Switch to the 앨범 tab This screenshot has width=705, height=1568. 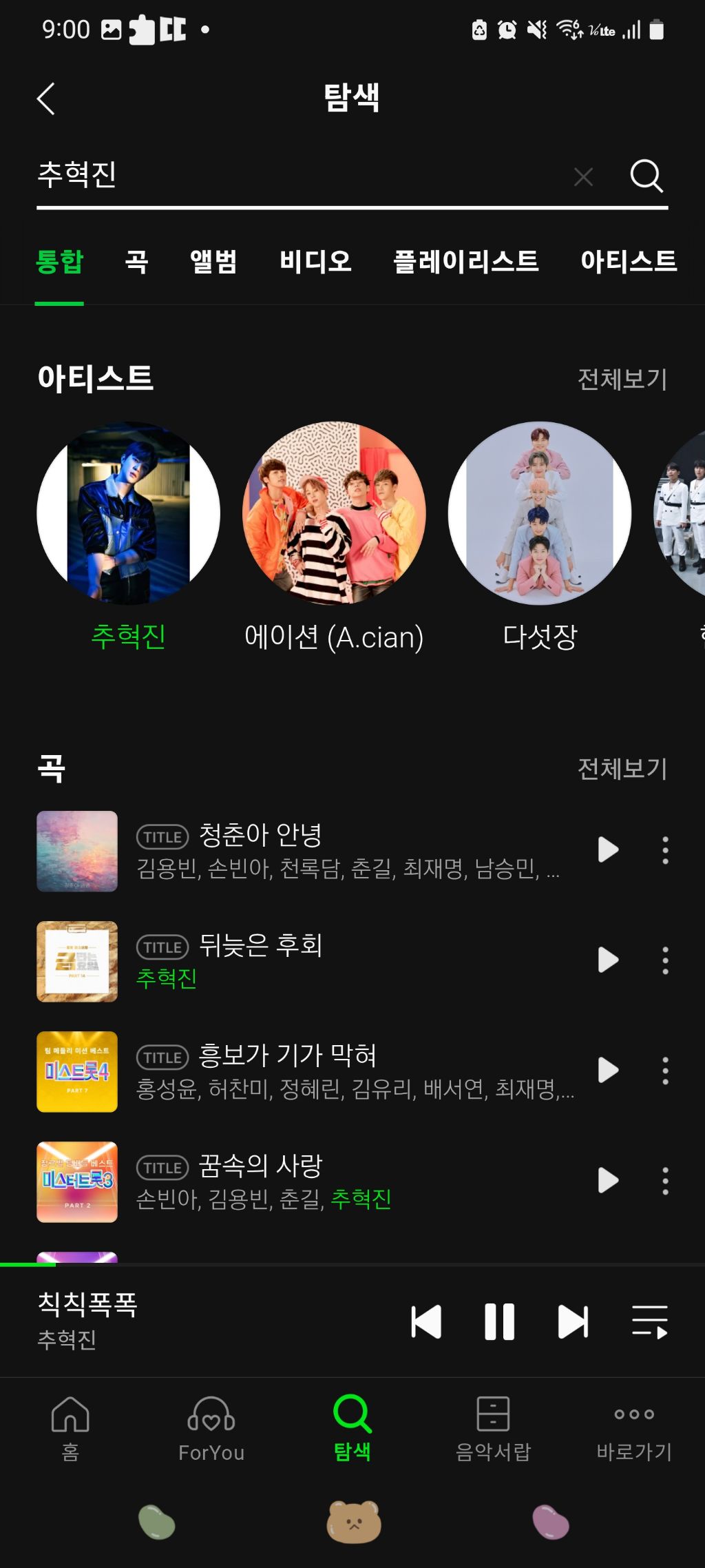[213, 262]
